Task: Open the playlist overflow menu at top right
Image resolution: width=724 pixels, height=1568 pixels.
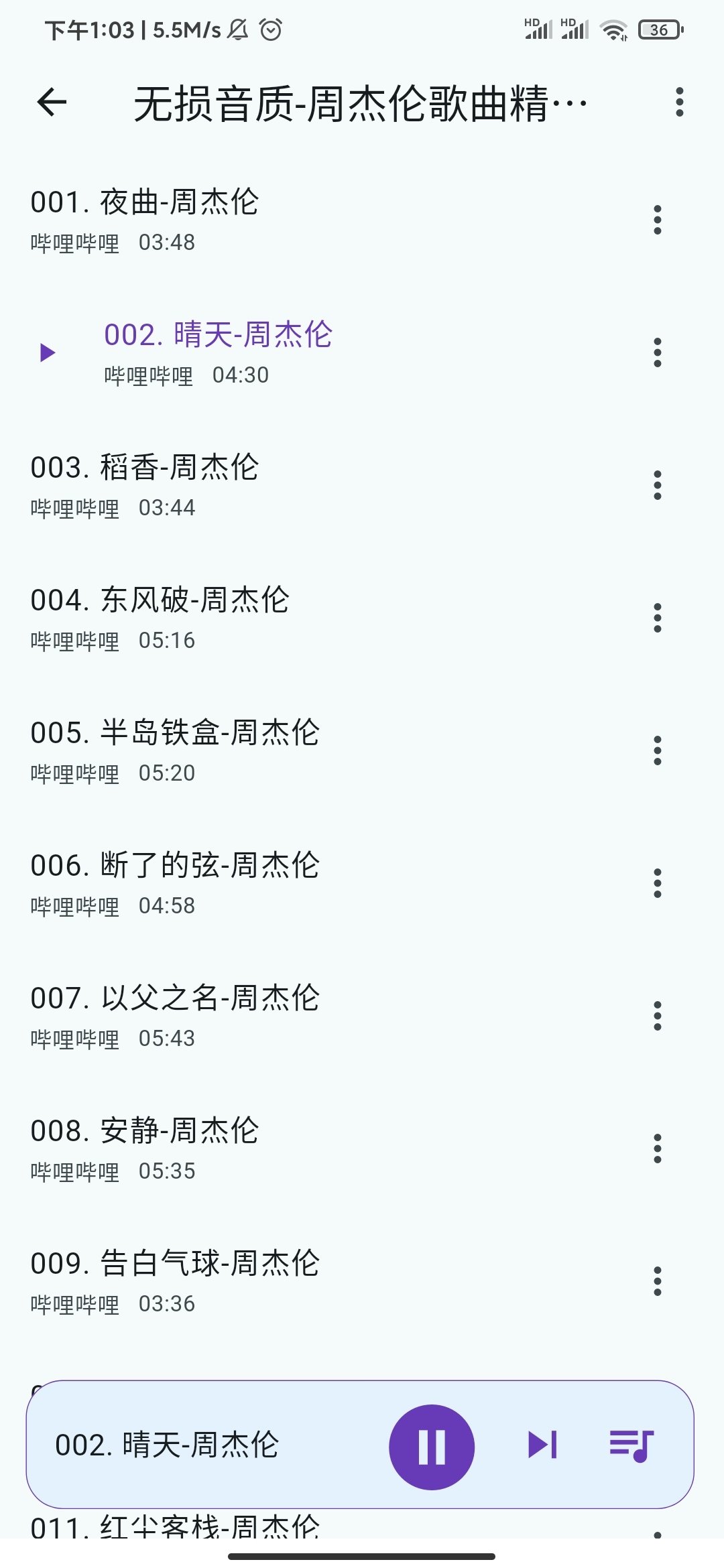Action: click(680, 102)
